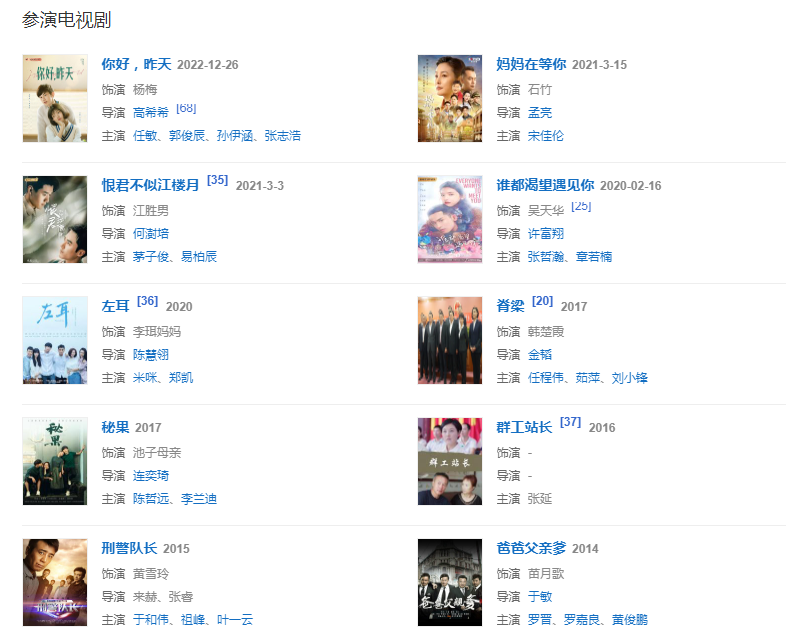786x639 pixels.
Task: Open the 秘果 title link
Action: click(116, 427)
